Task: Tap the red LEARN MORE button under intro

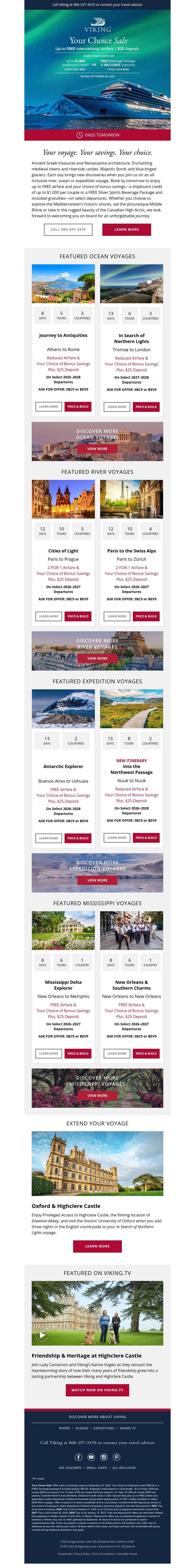Action: coord(126,229)
